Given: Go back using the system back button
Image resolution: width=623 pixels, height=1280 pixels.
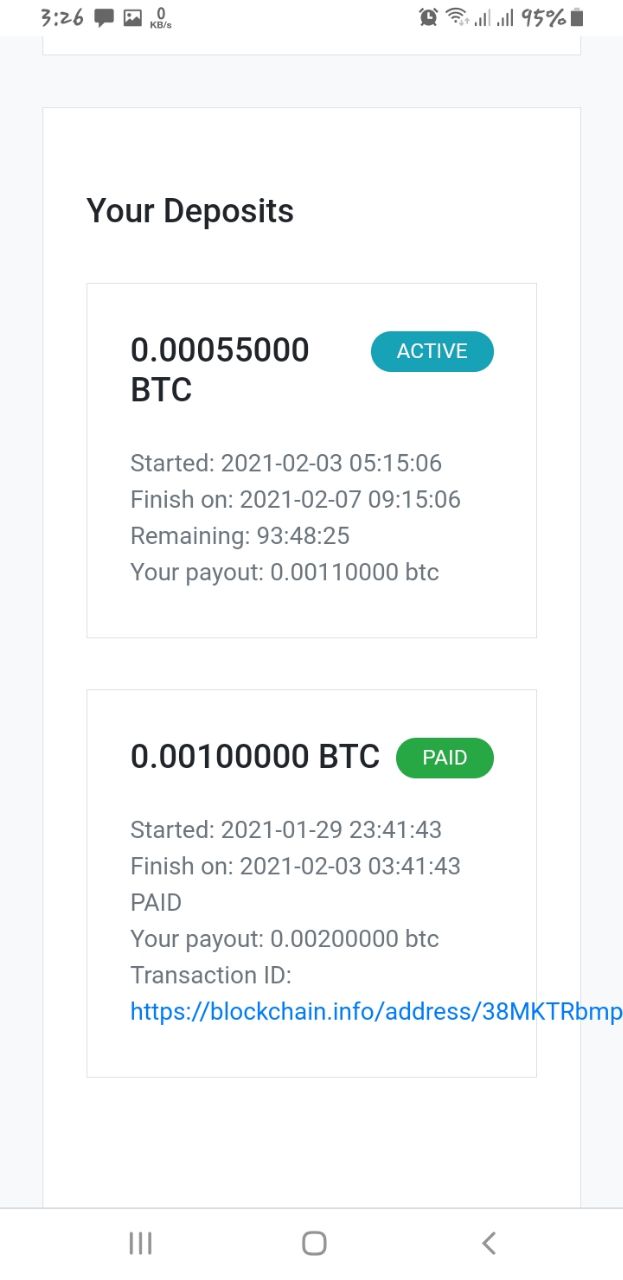Looking at the screenshot, I should 488,1243.
